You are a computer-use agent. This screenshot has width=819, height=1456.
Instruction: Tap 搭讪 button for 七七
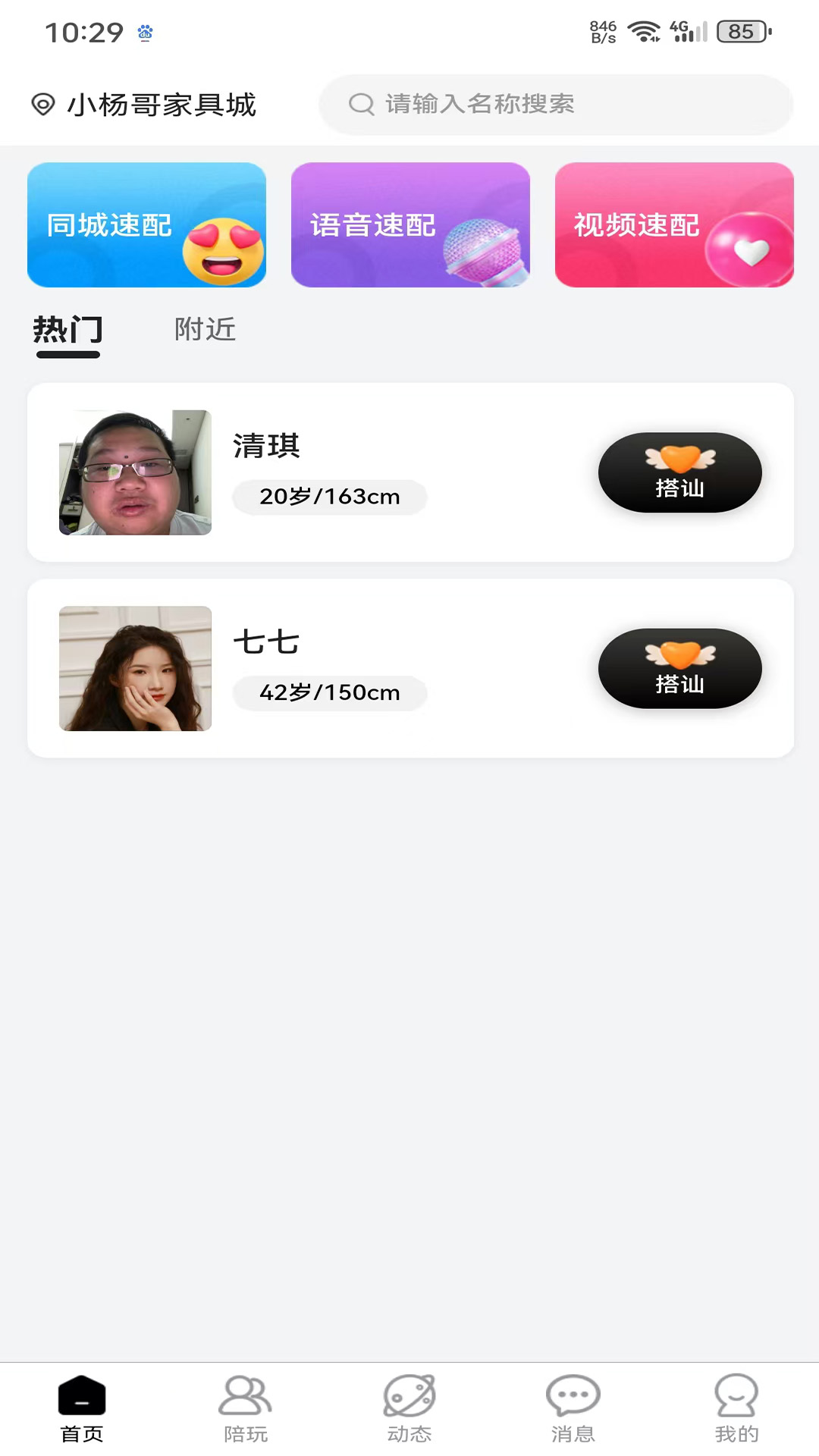click(679, 668)
